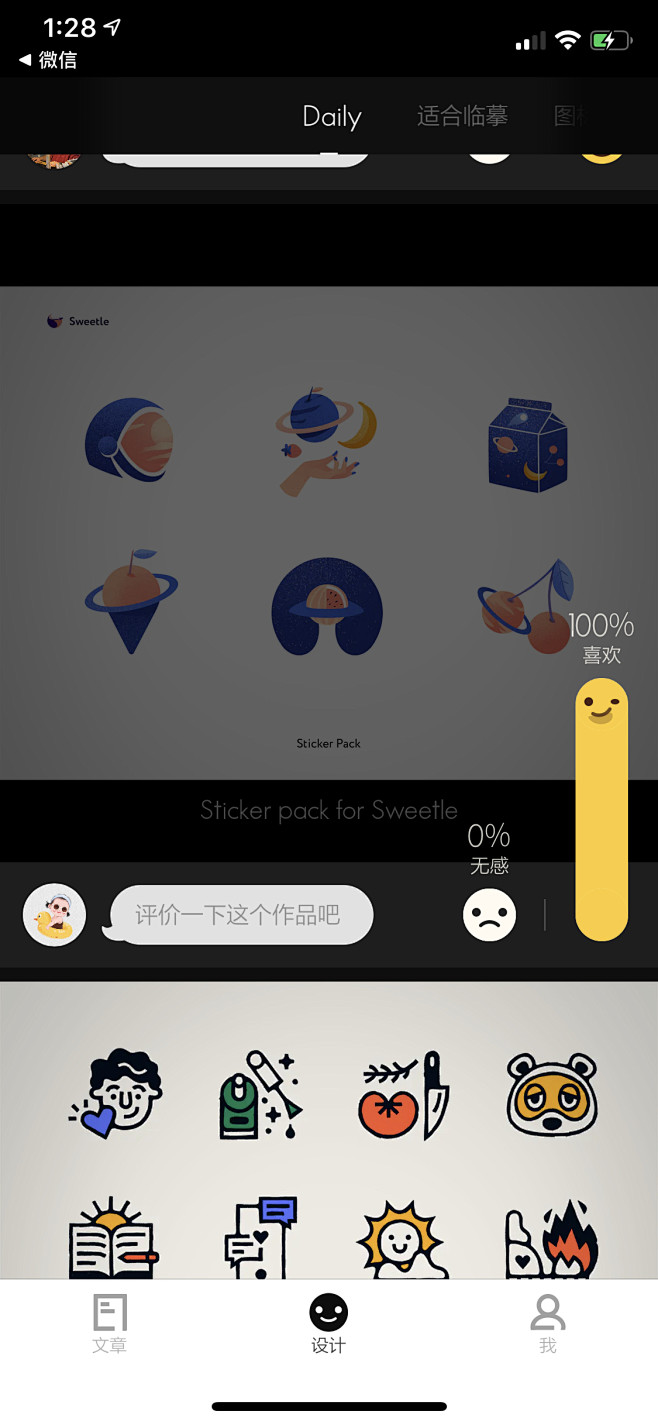Rate this work as 无感 with sad face

490,914
